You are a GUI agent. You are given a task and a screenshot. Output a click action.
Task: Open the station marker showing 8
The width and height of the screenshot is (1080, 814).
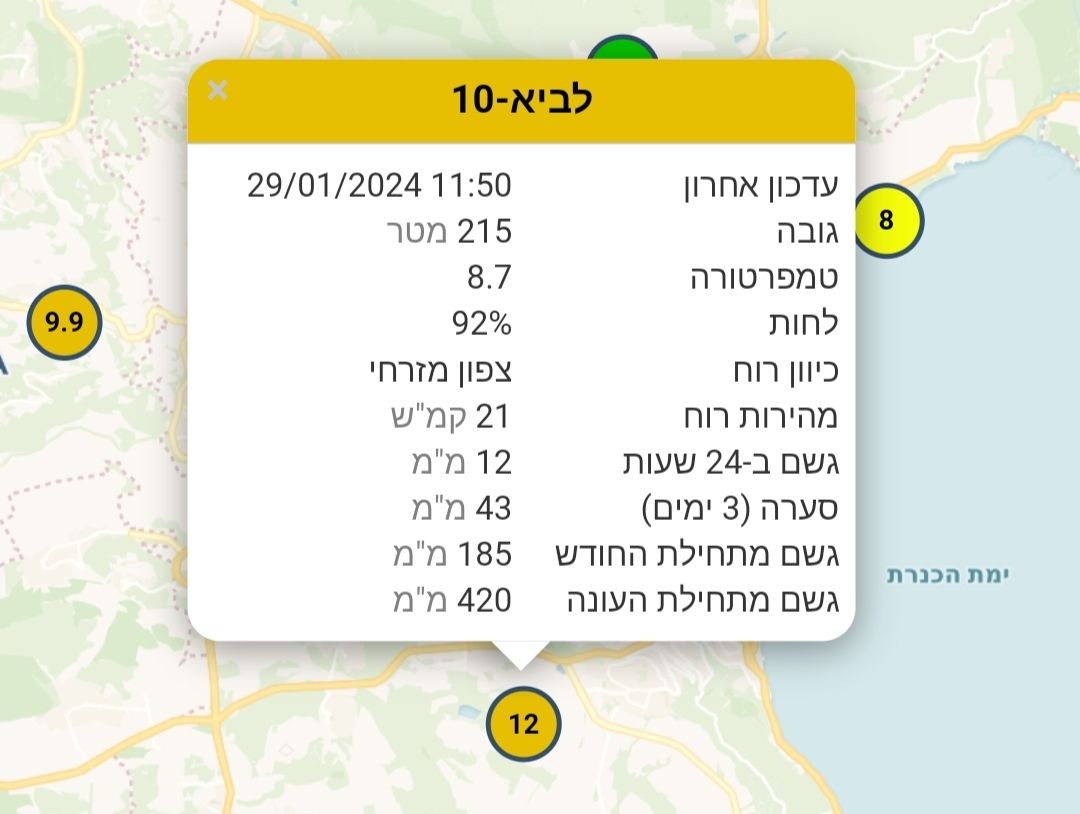click(887, 221)
